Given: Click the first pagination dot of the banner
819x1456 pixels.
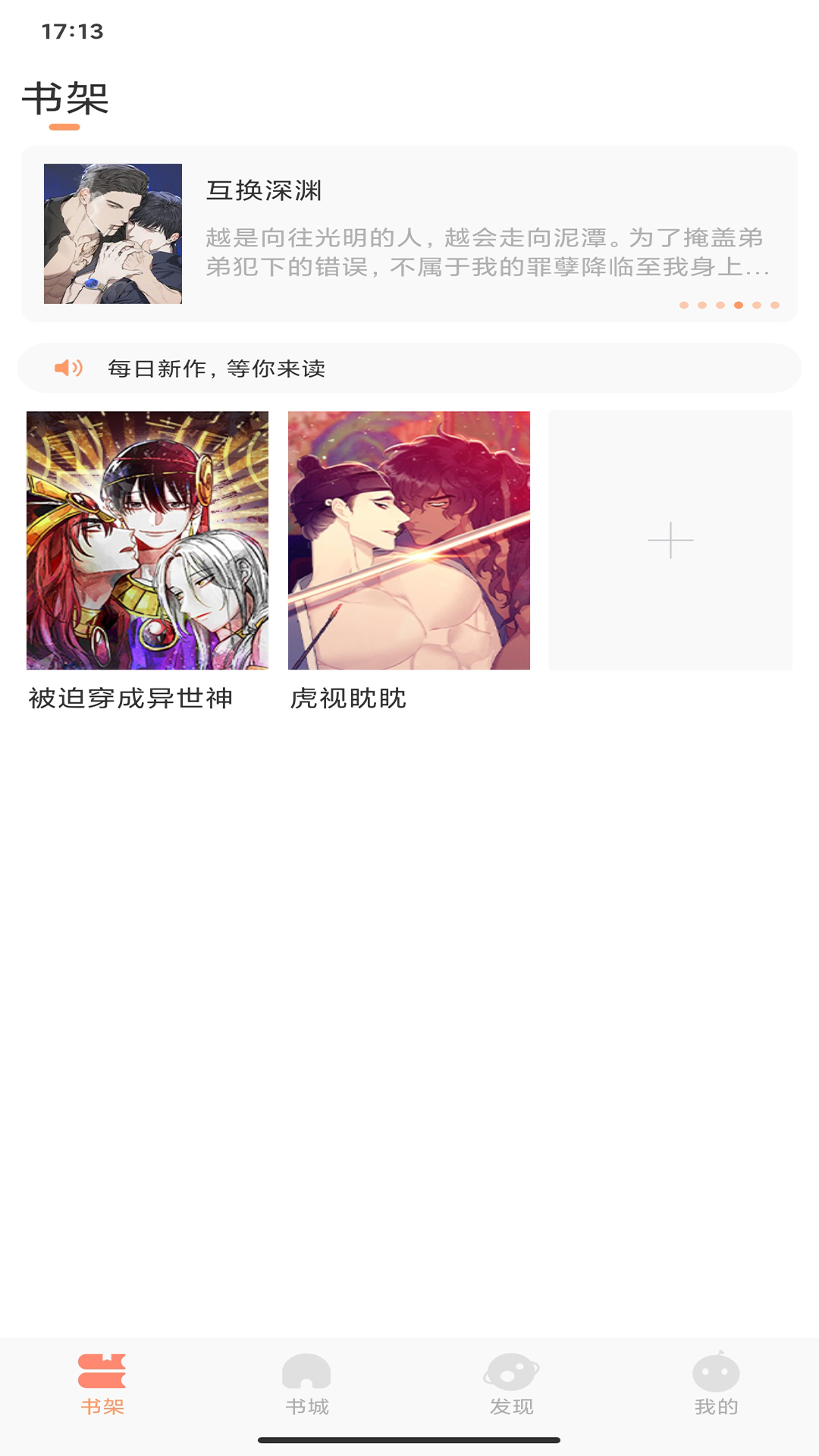Looking at the screenshot, I should [683, 304].
